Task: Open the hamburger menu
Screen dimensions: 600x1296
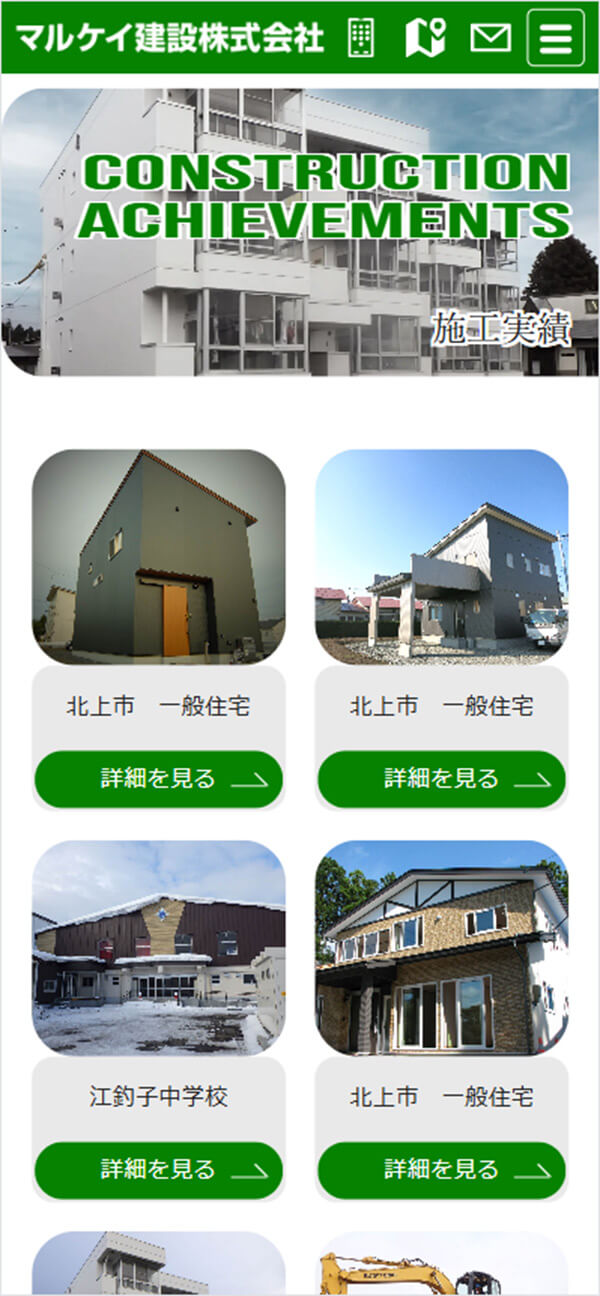Action: pyautogui.click(x=556, y=38)
